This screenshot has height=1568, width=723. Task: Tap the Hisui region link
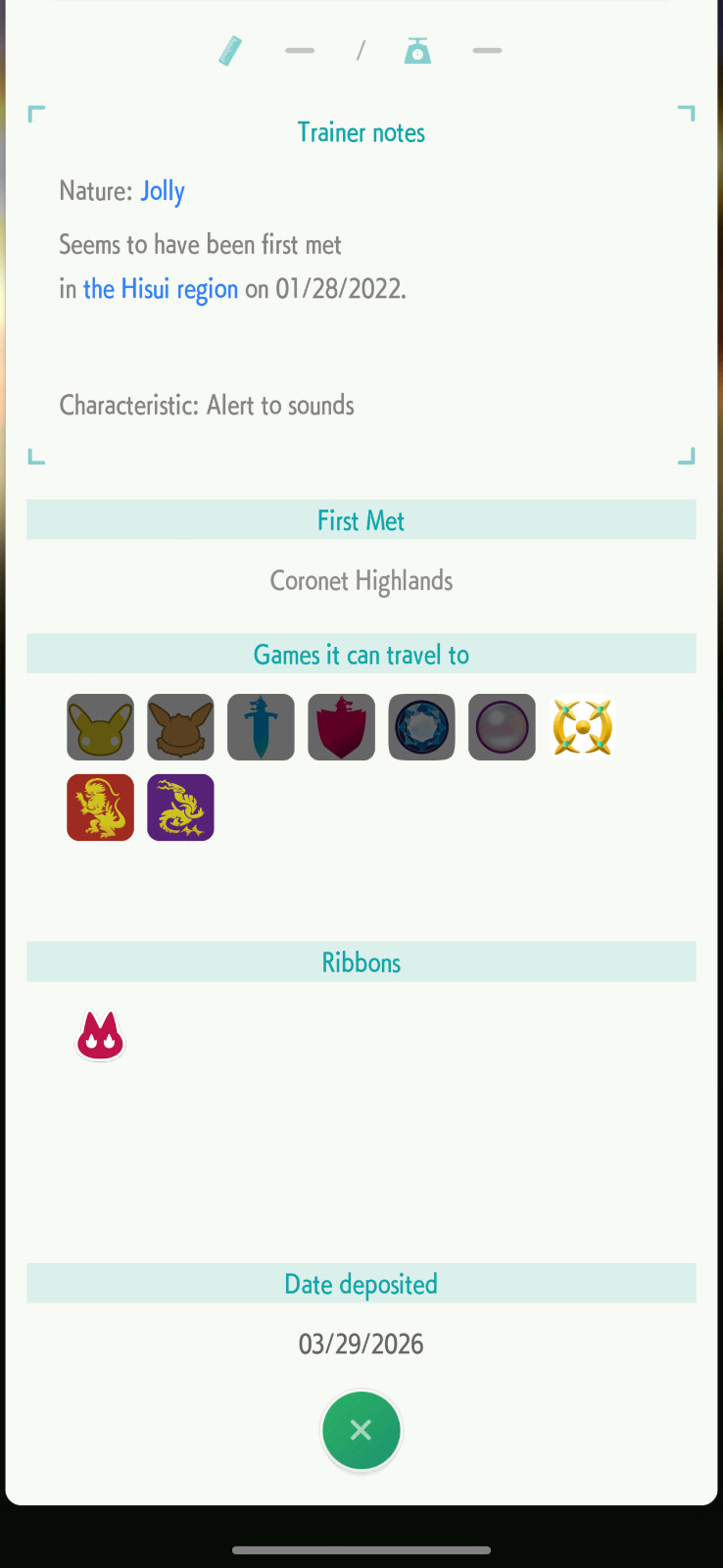[161, 289]
